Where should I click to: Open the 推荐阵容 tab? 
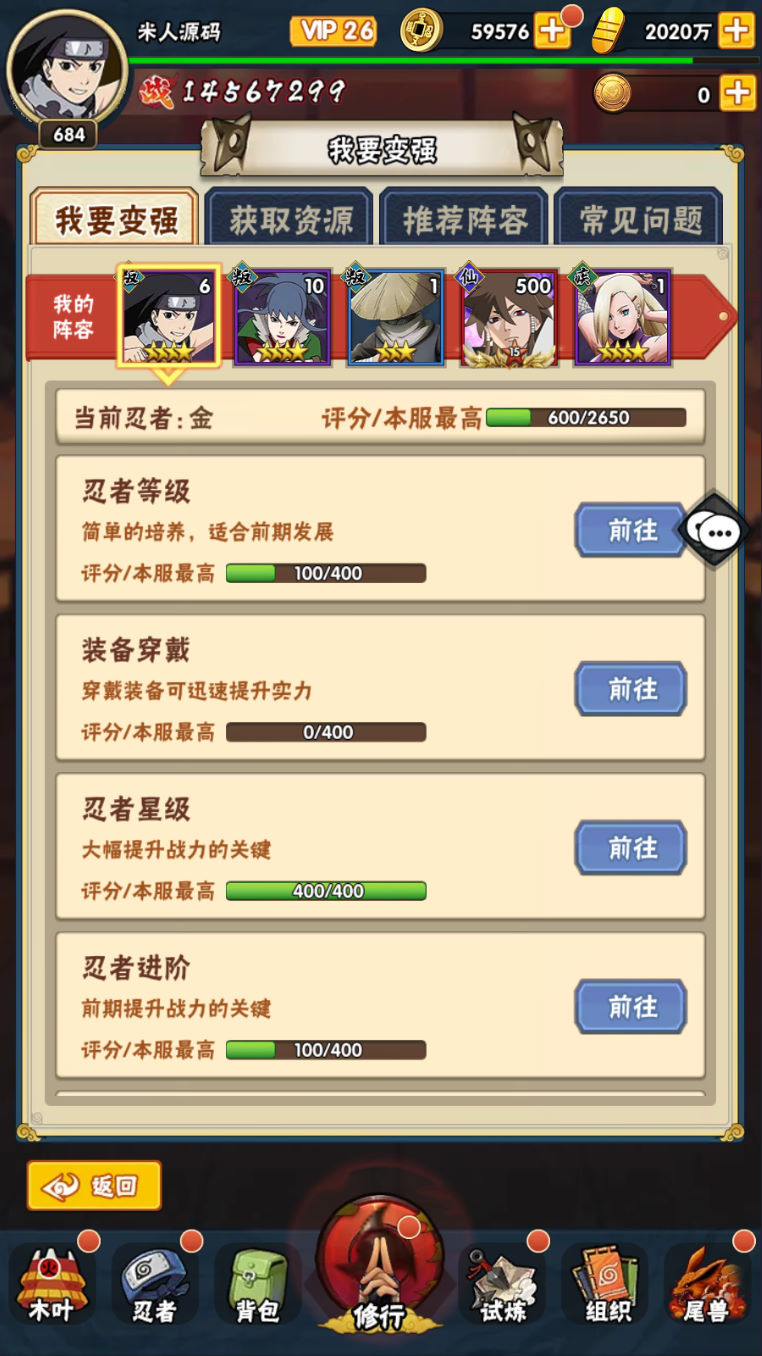coord(464,216)
